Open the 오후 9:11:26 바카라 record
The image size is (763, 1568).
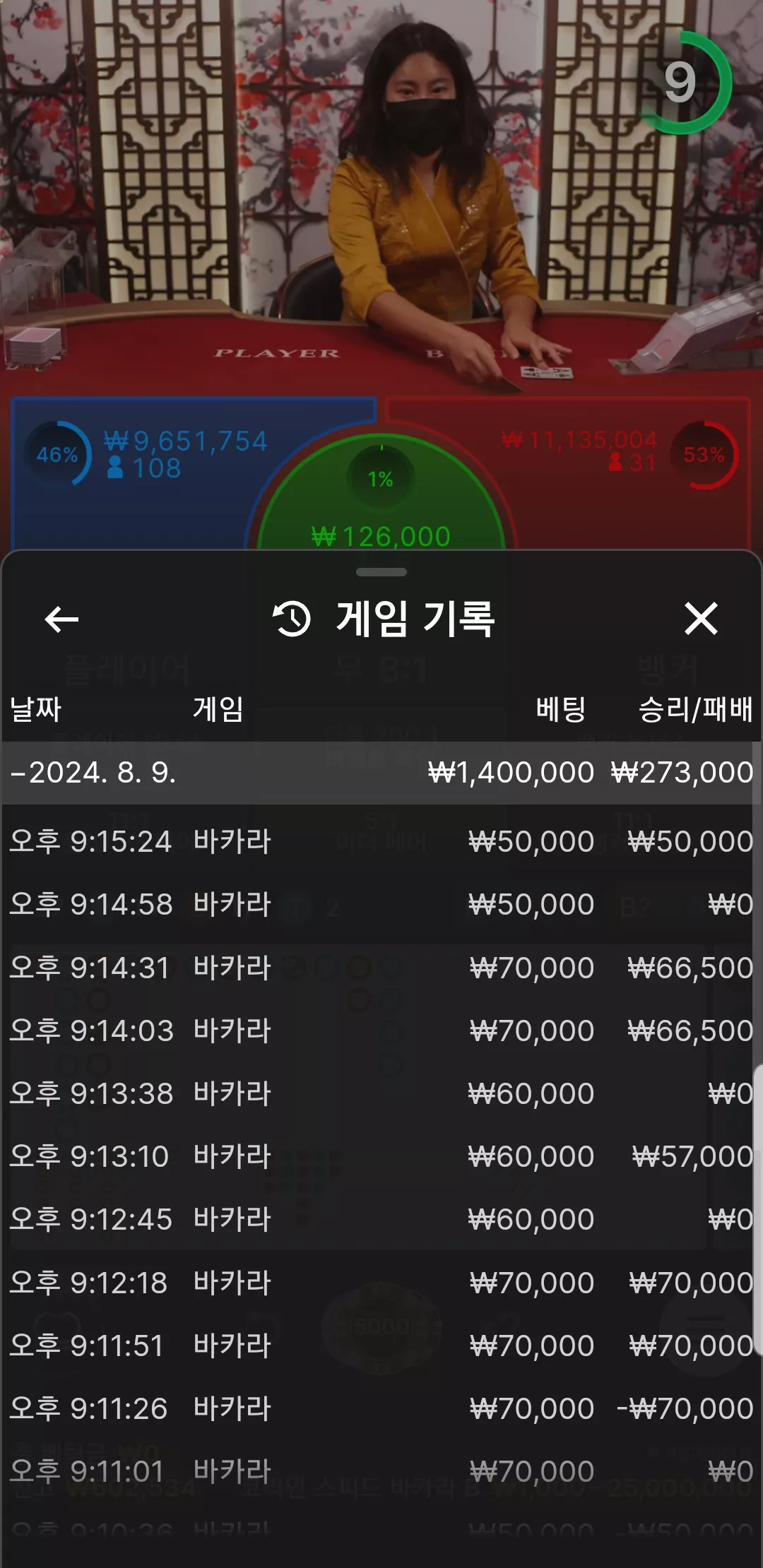381,1408
